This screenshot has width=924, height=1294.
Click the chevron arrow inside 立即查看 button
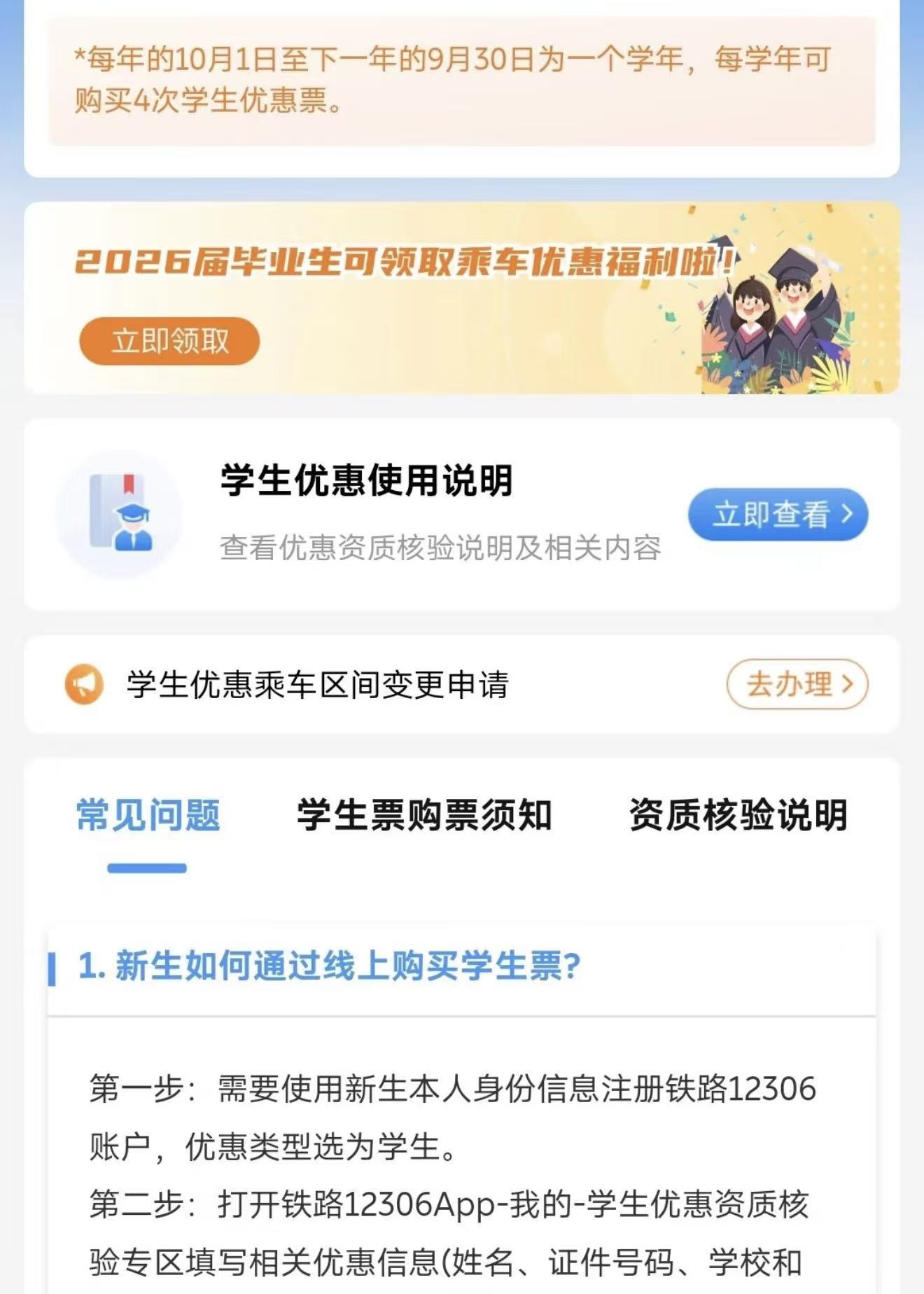coord(848,515)
